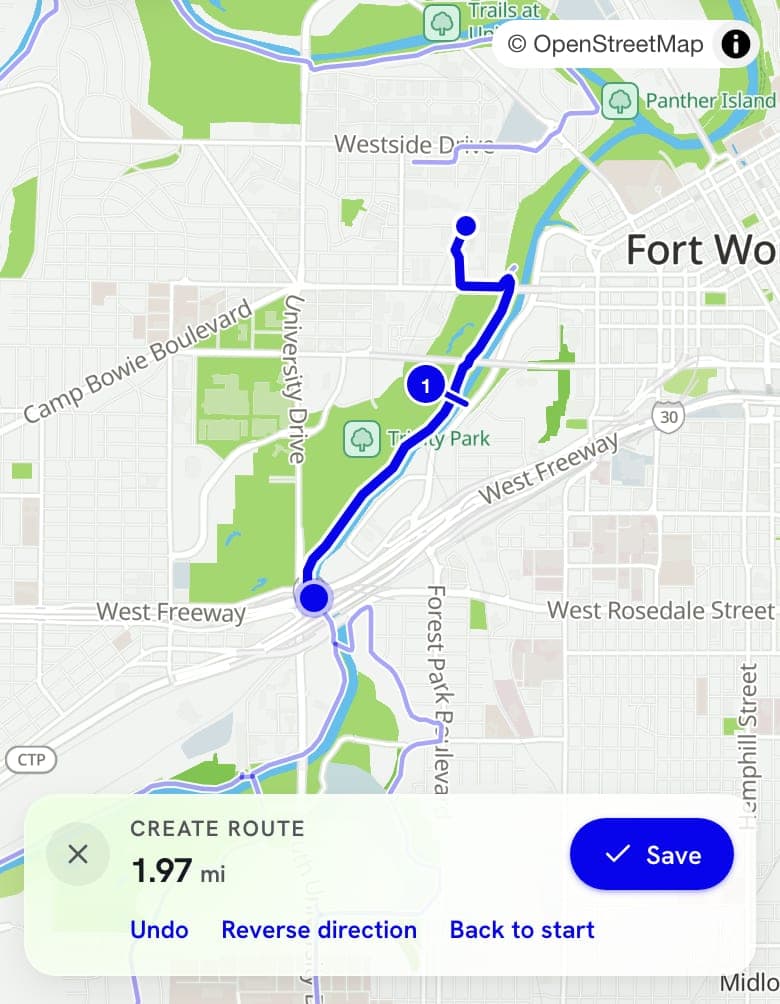Close the create route panel
Image resolution: width=780 pixels, height=1004 pixels.
click(77, 854)
